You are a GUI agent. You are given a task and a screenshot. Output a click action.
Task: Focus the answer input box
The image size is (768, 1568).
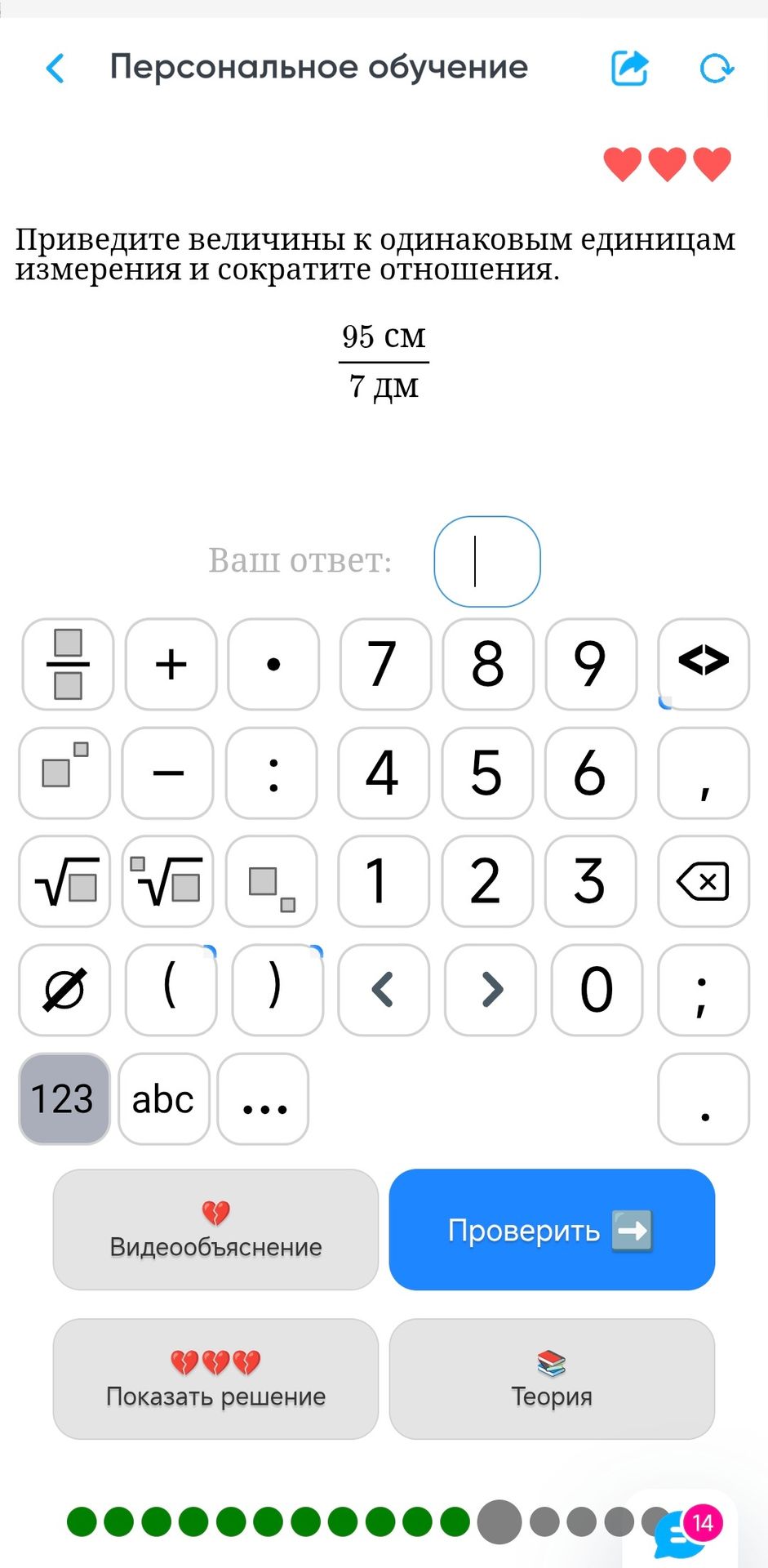coord(487,562)
